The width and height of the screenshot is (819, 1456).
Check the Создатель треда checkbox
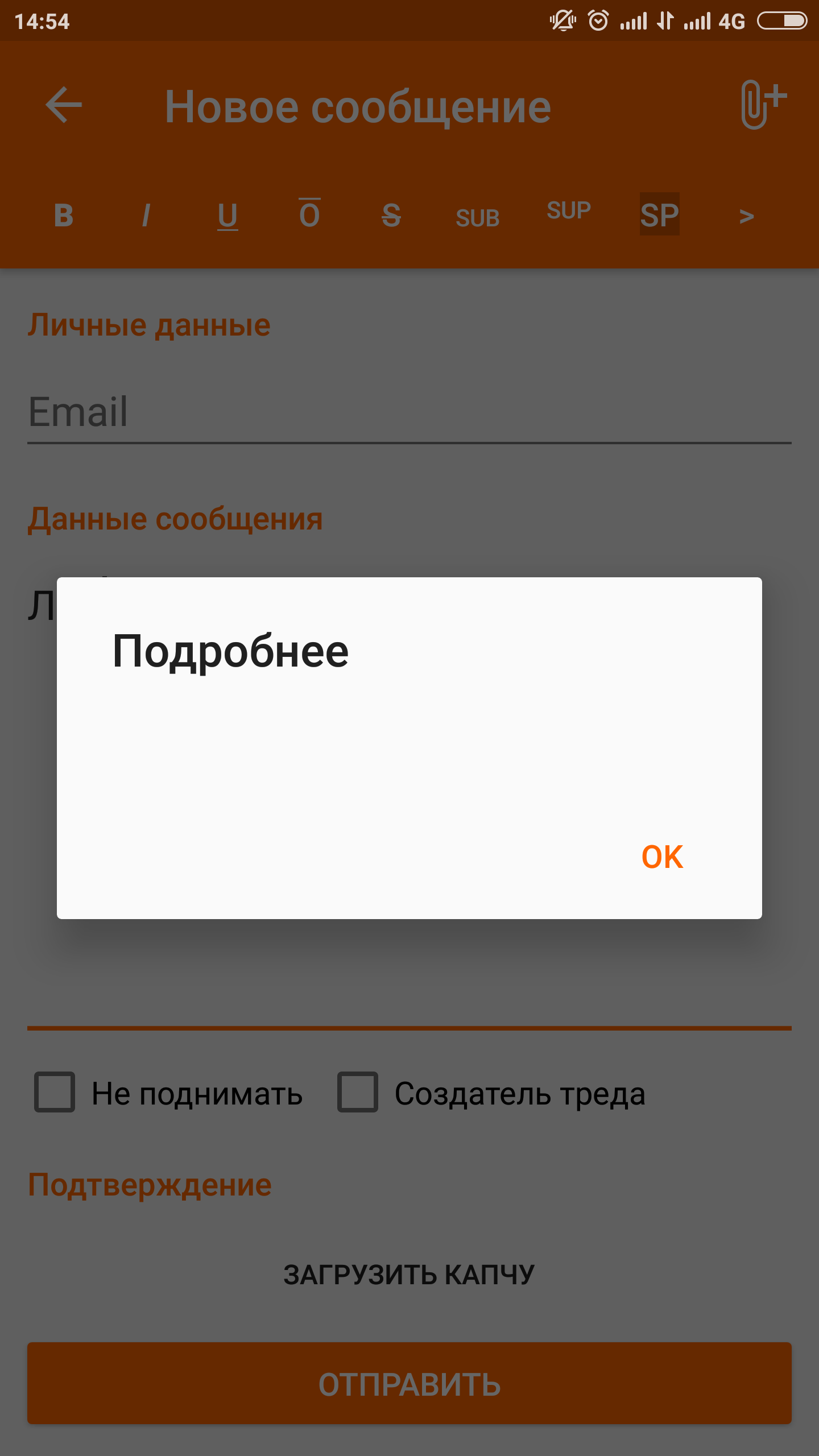tap(358, 1092)
